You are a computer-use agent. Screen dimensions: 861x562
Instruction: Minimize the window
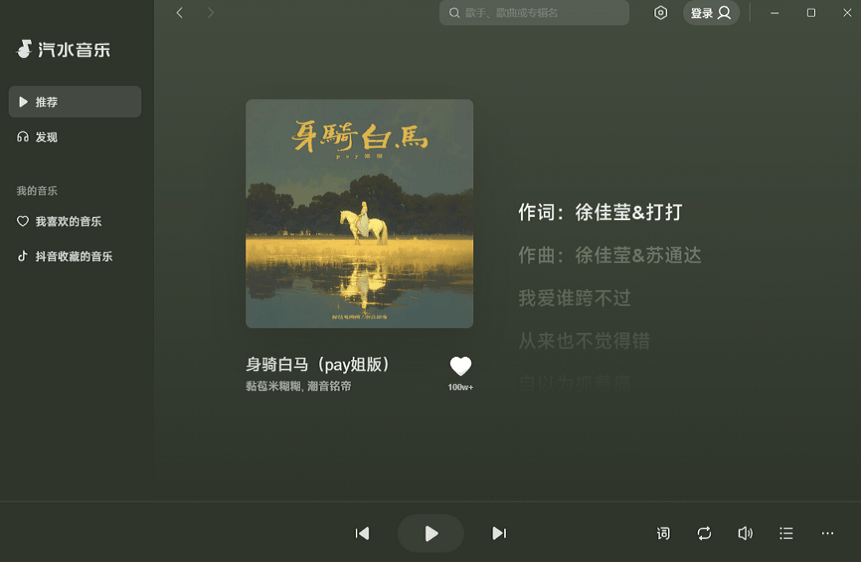(x=776, y=13)
